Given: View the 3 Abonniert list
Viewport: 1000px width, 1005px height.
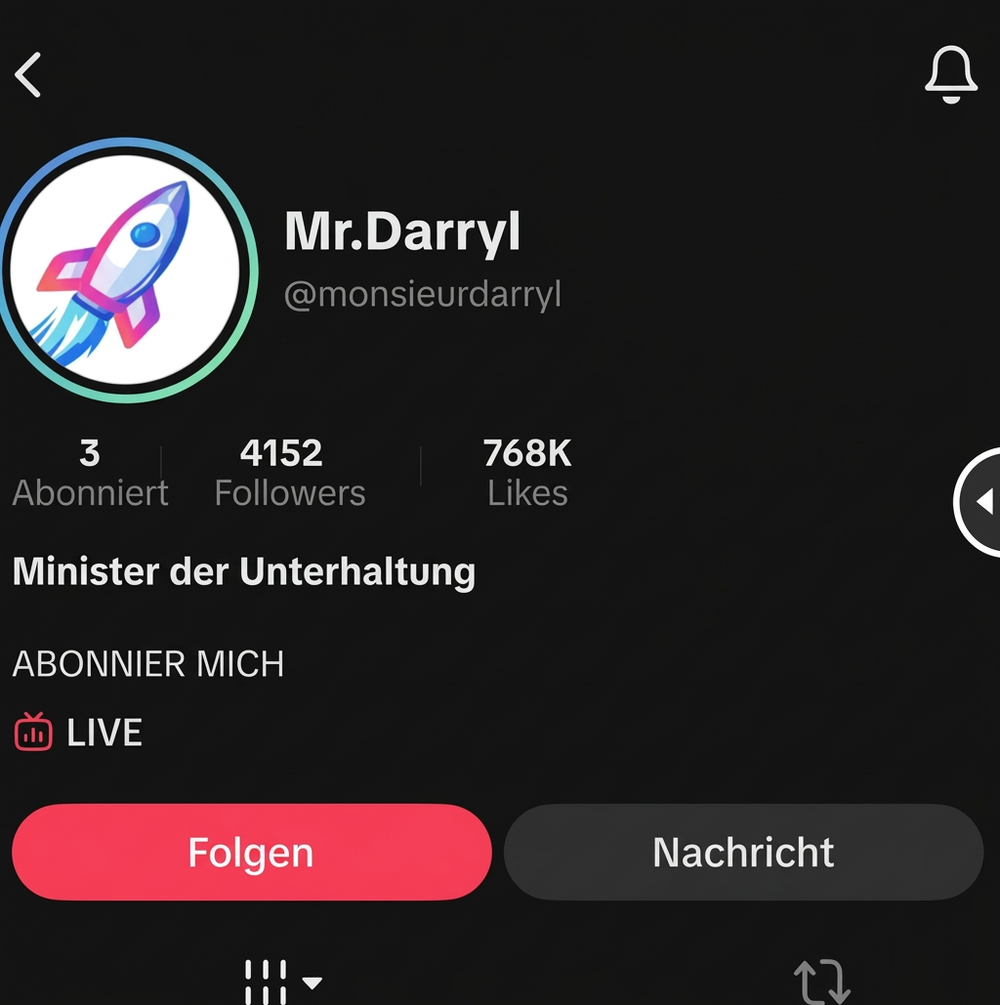Looking at the screenshot, I should click(x=90, y=473).
